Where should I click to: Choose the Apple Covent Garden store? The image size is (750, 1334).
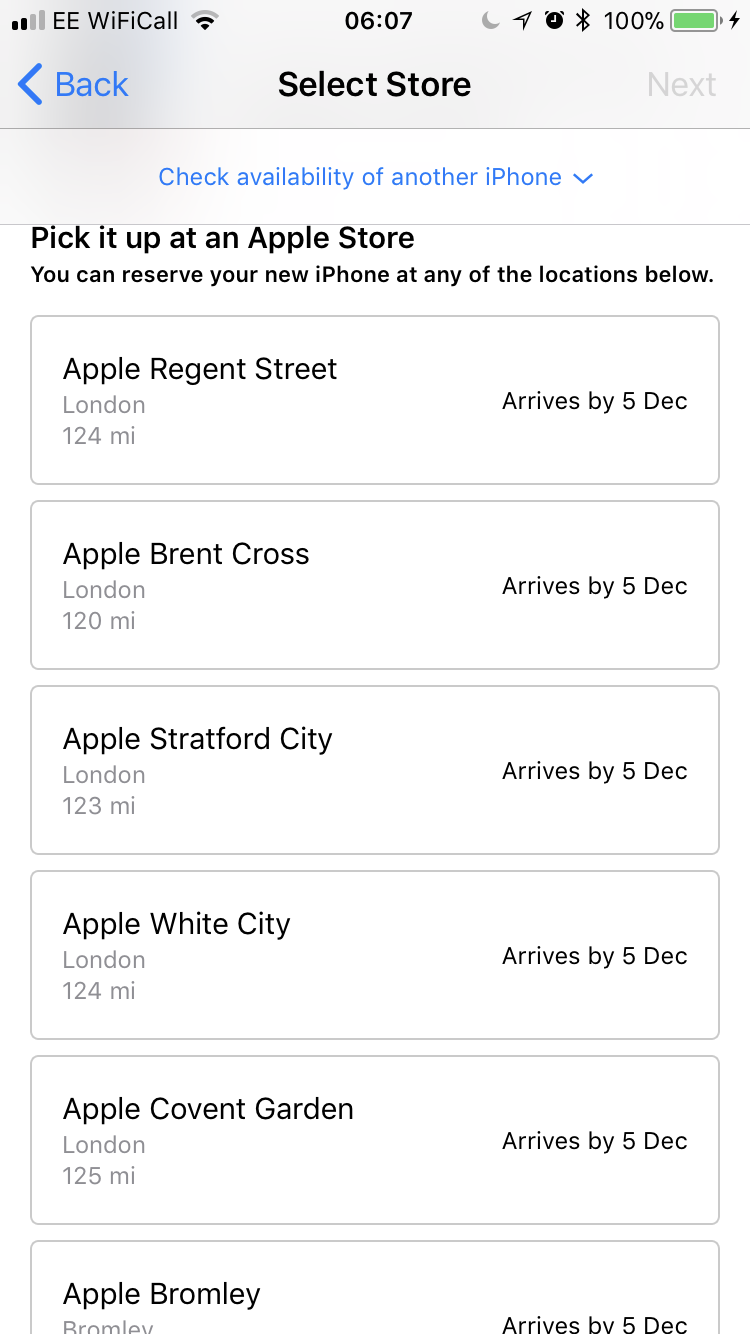click(375, 1140)
